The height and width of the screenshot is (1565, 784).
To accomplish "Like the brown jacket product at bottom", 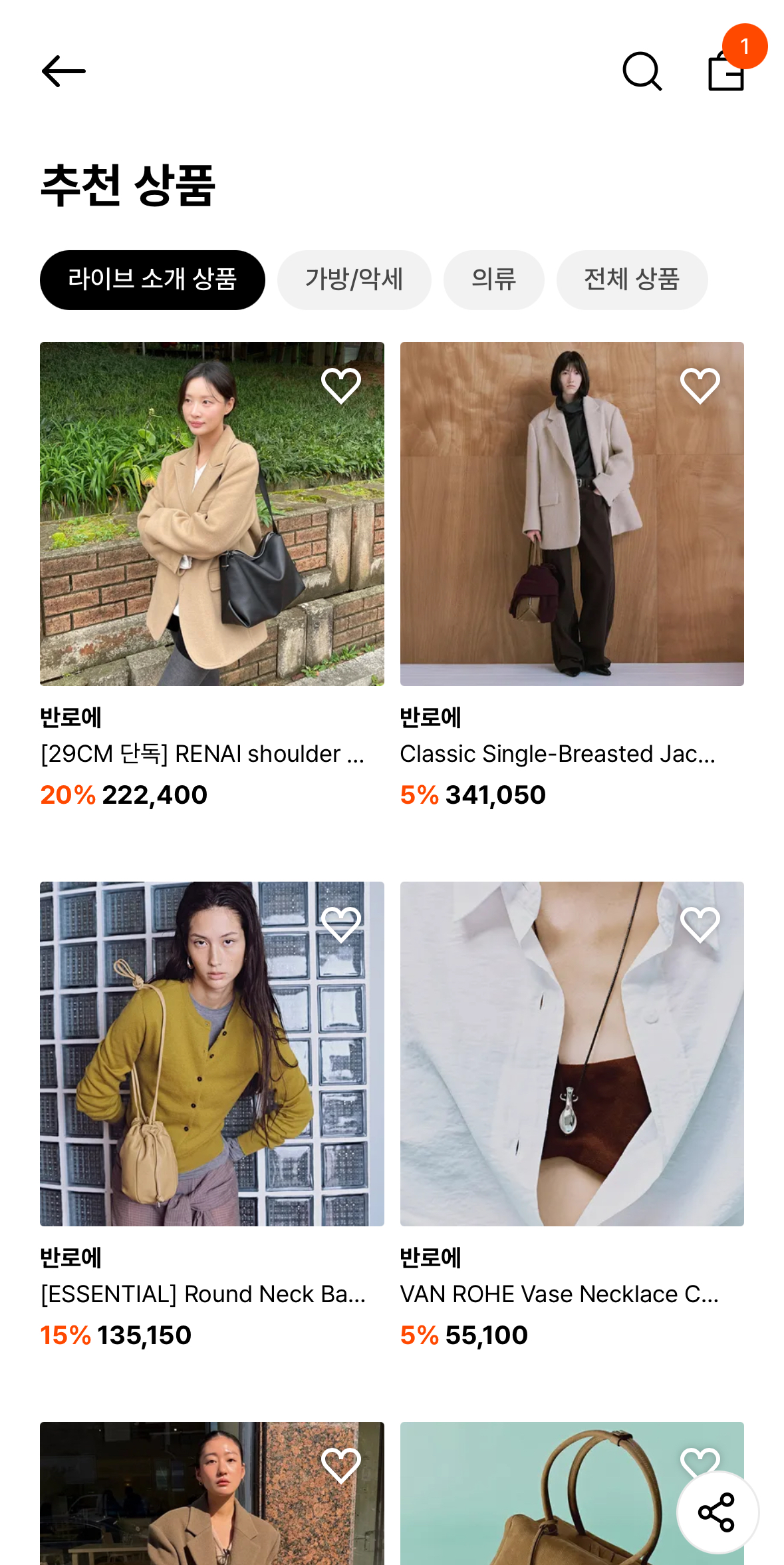I will coord(341,1465).
